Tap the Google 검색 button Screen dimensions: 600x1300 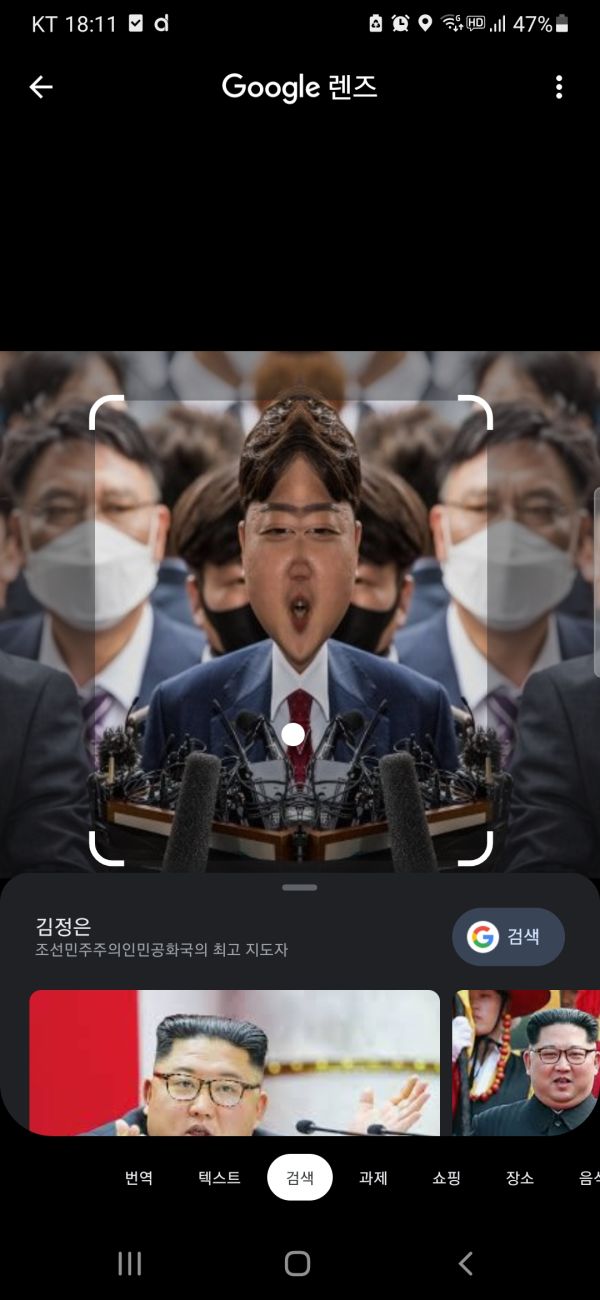pyautogui.click(x=508, y=937)
